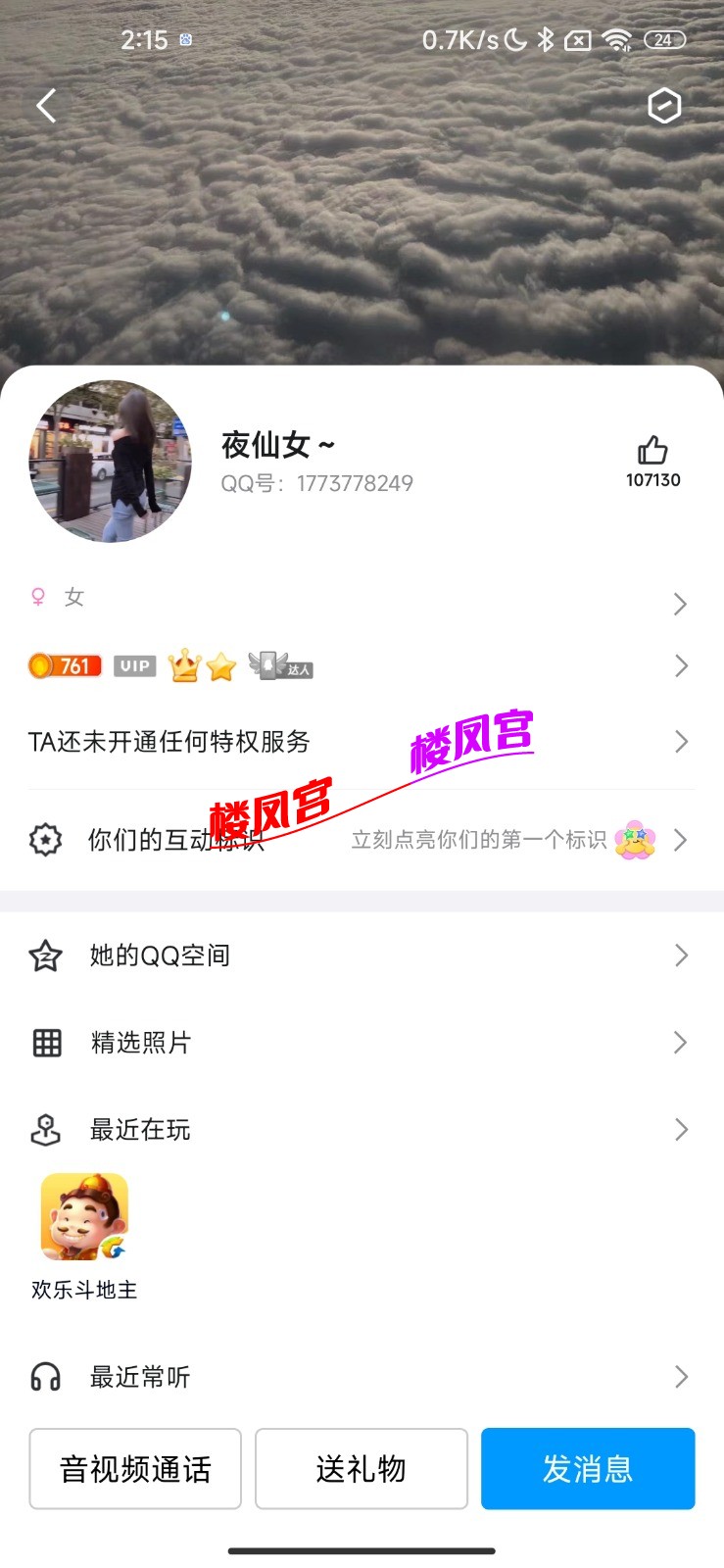Open 最近常听 via the headphones icon
The width and height of the screenshot is (724, 1568).
coord(44,1376)
